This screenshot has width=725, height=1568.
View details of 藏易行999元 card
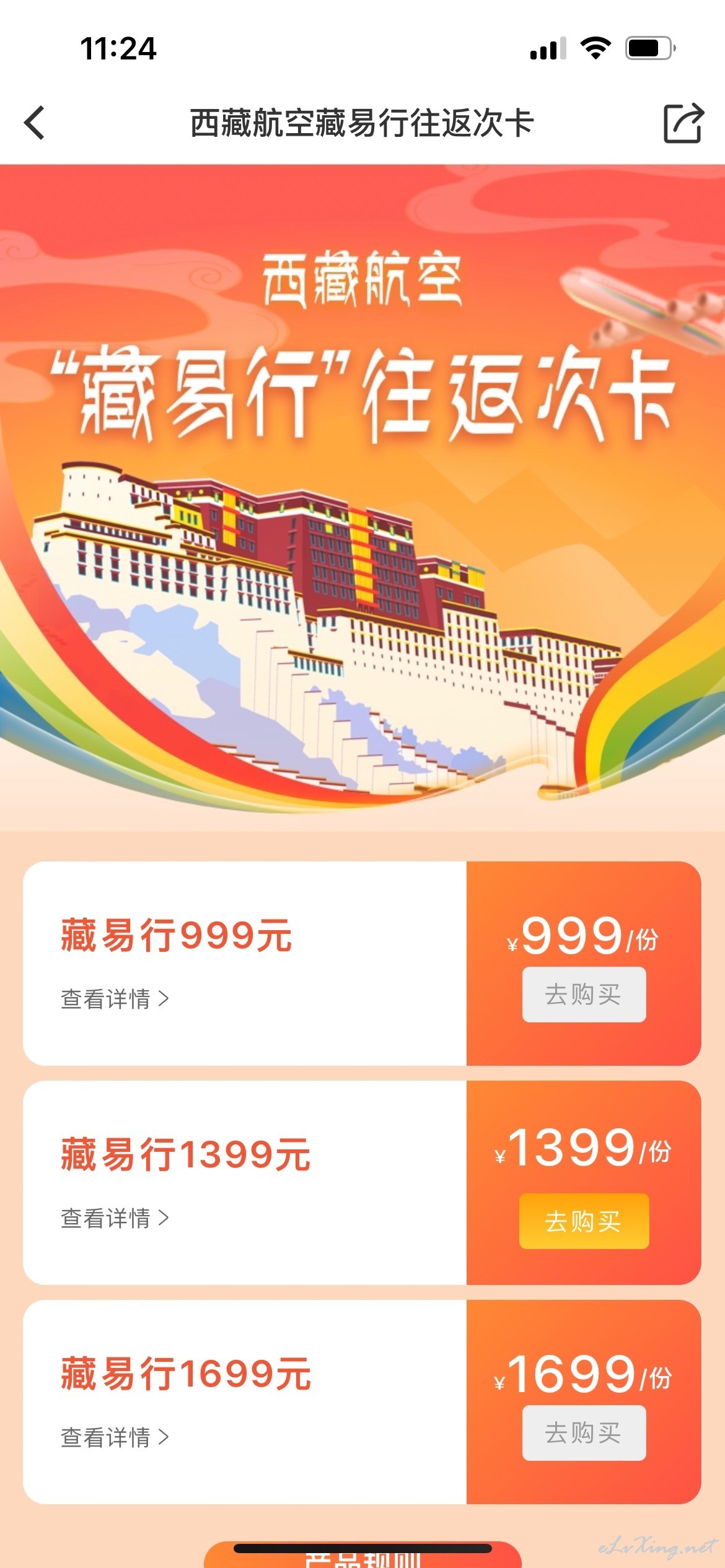click(115, 998)
